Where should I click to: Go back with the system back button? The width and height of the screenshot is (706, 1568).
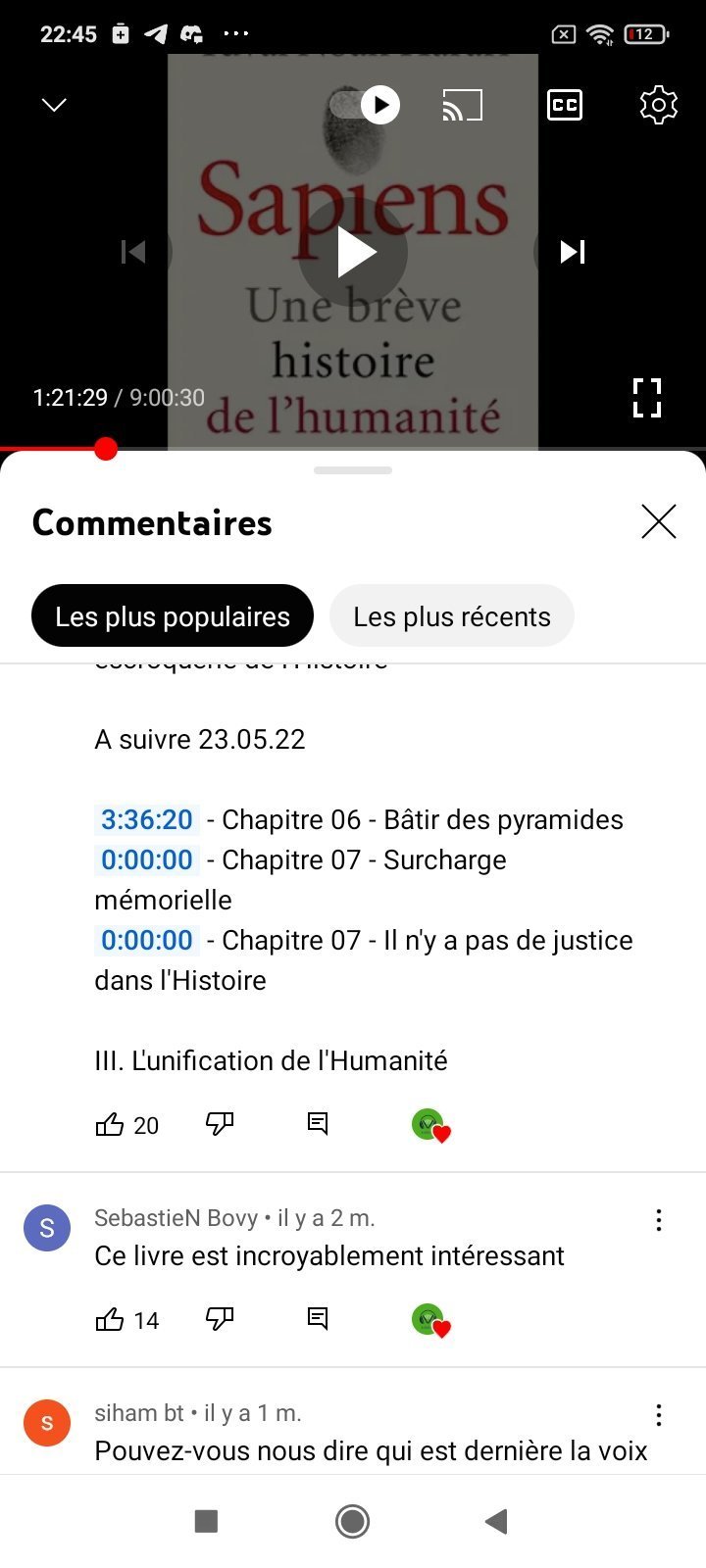[x=497, y=1521]
